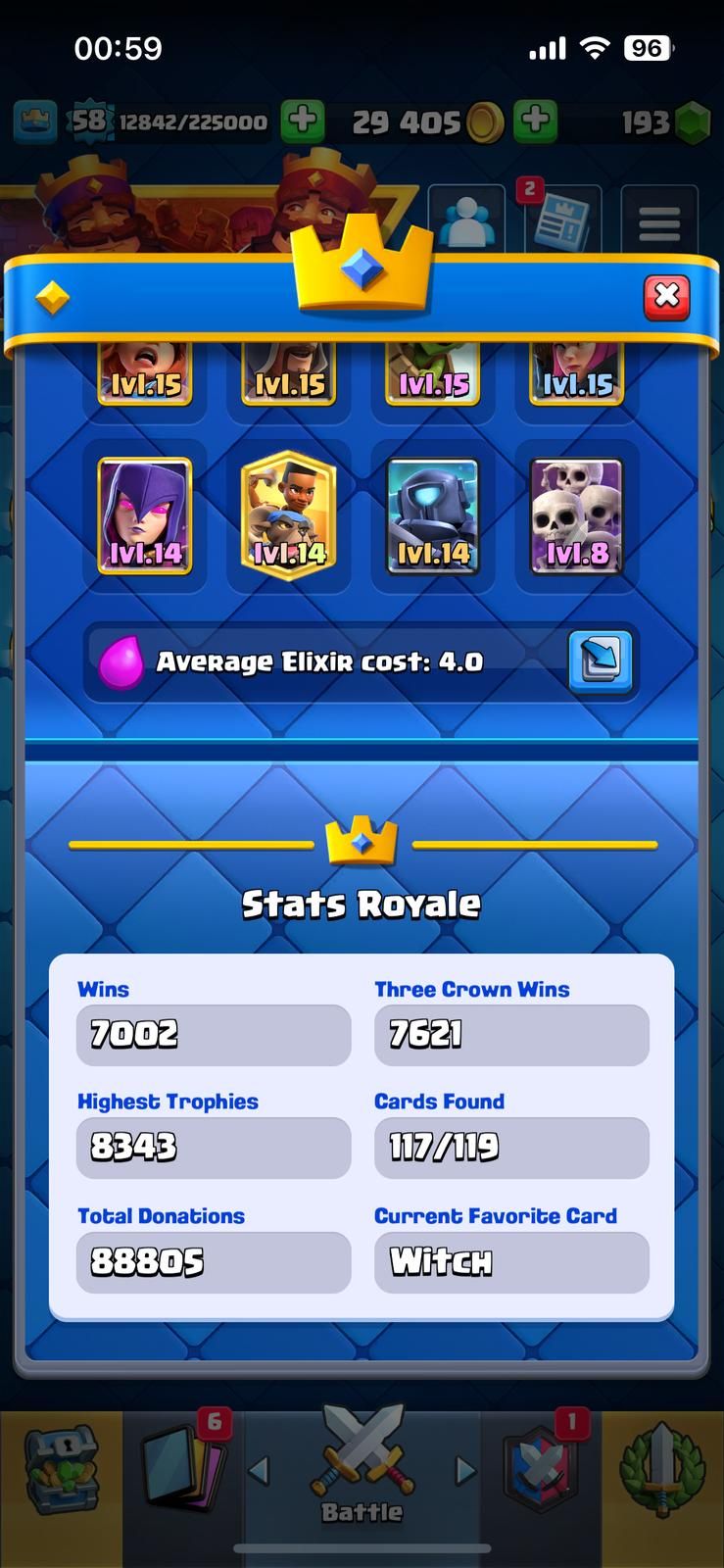Switch to the Shop chest tab
Viewport: 724px width, 1568px height.
61,1466
